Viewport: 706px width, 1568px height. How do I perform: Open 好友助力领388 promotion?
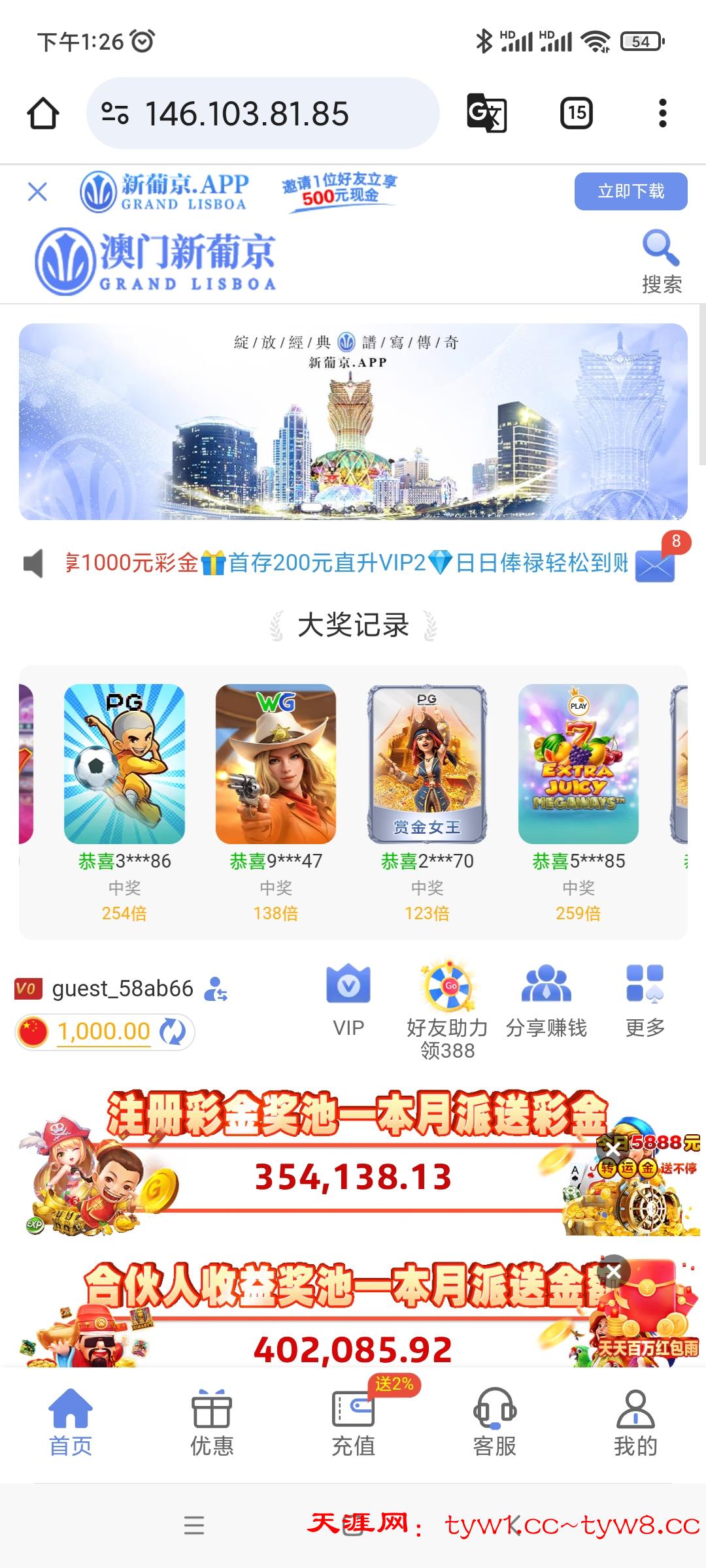pos(448,1009)
